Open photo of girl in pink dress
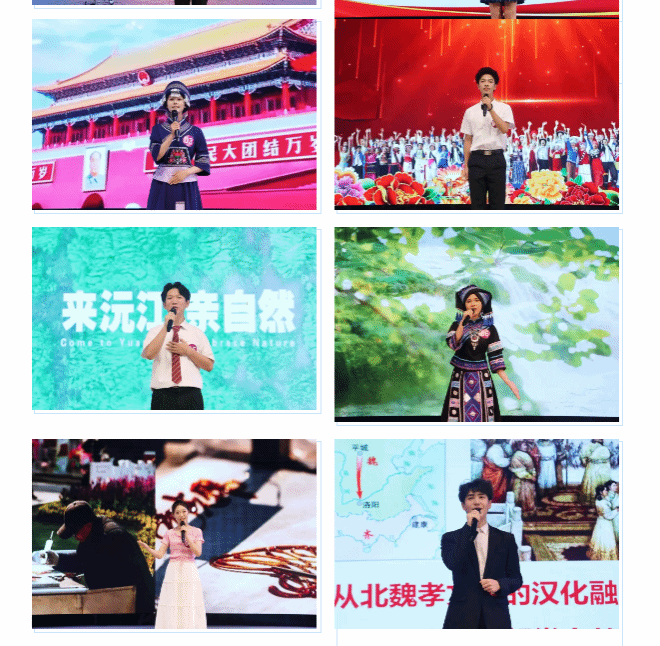Image resolution: width=660 pixels, height=646 pixels. coord(174,534)
